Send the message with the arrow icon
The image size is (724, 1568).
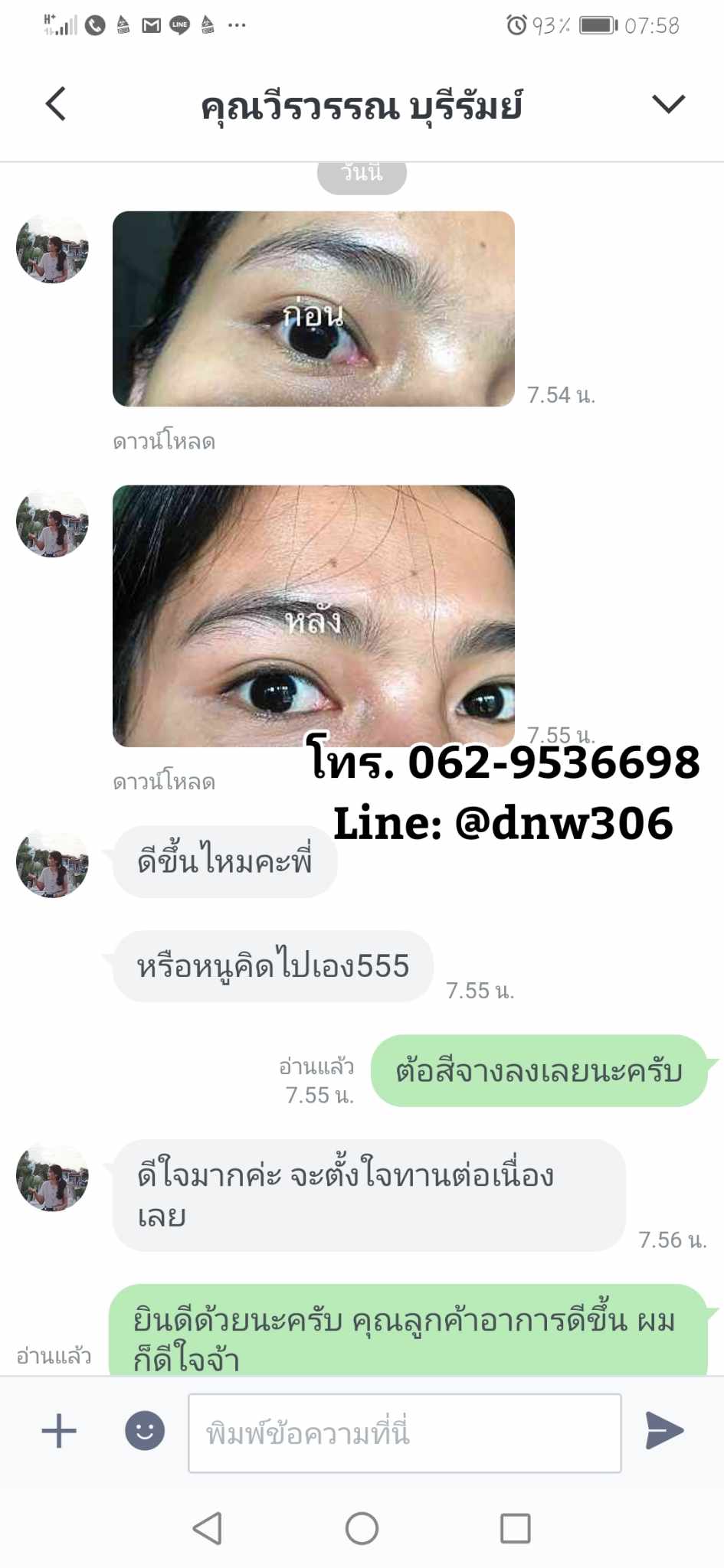[664, 1431]
